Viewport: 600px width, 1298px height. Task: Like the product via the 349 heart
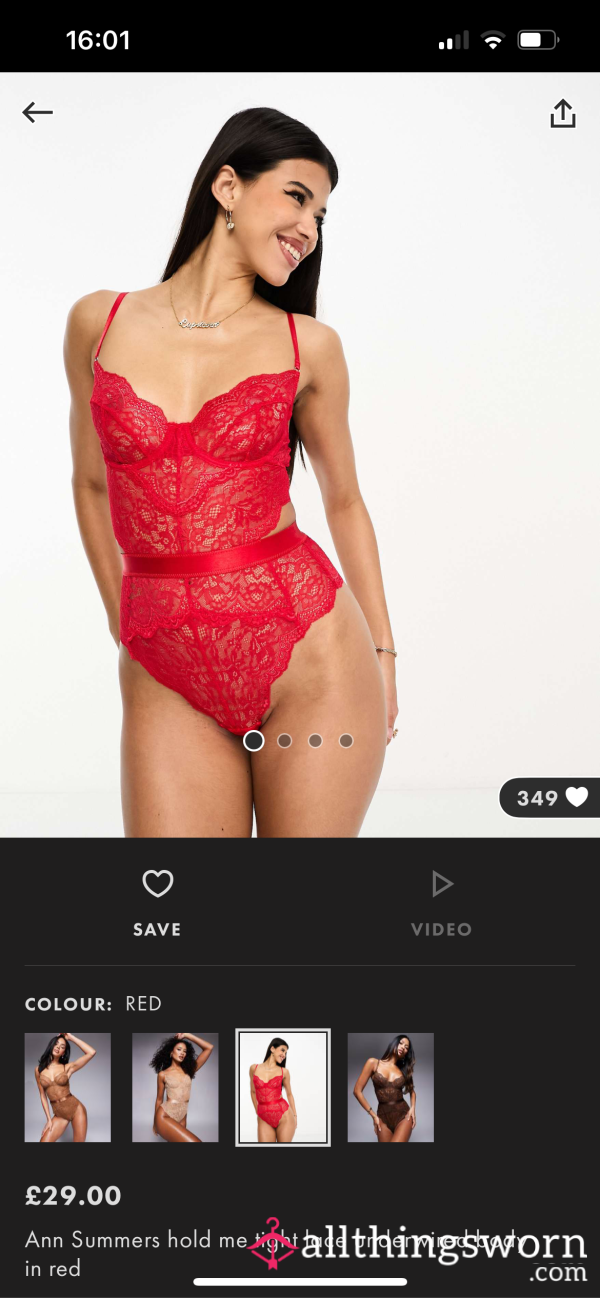click(x=551, y=797)
